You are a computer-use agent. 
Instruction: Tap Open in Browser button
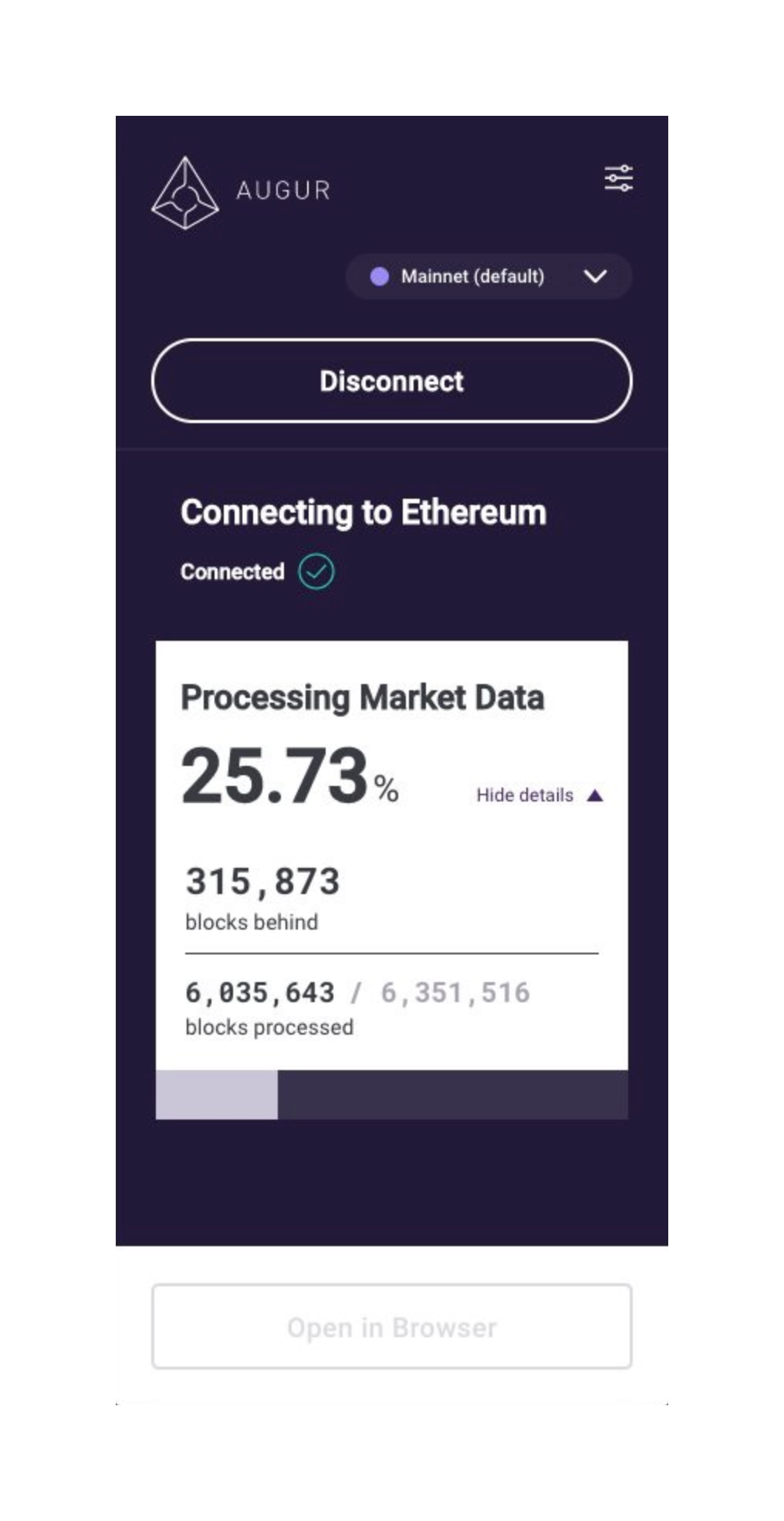(392, 1327)
